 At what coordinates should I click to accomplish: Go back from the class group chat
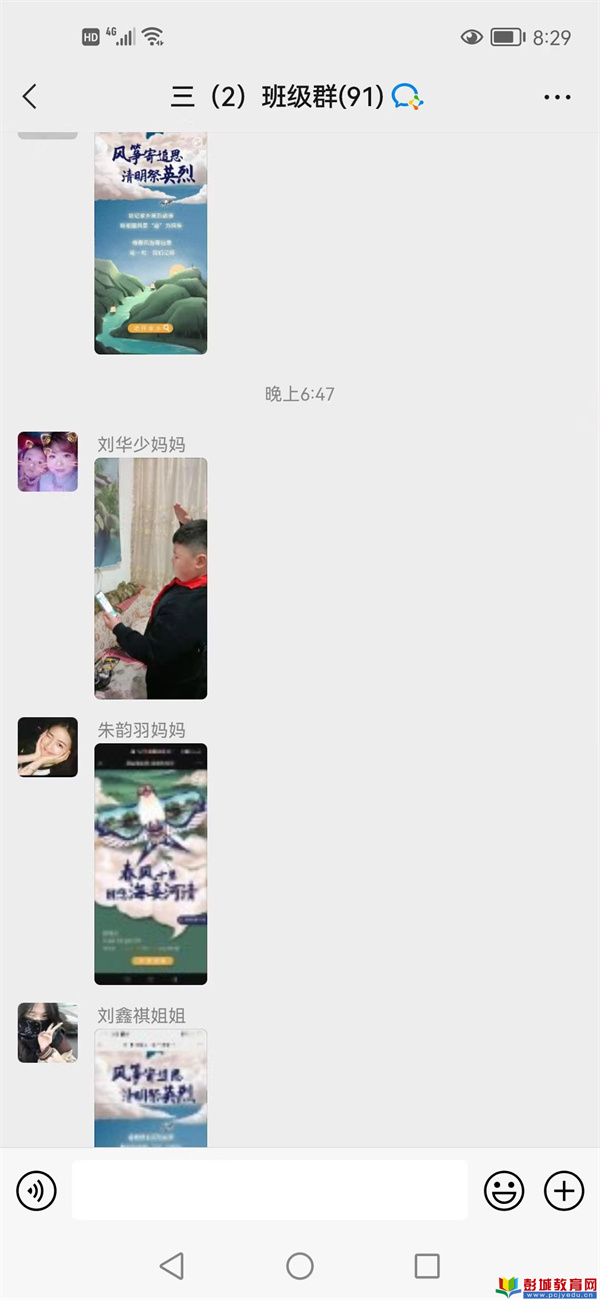click(x=30, y=97)
